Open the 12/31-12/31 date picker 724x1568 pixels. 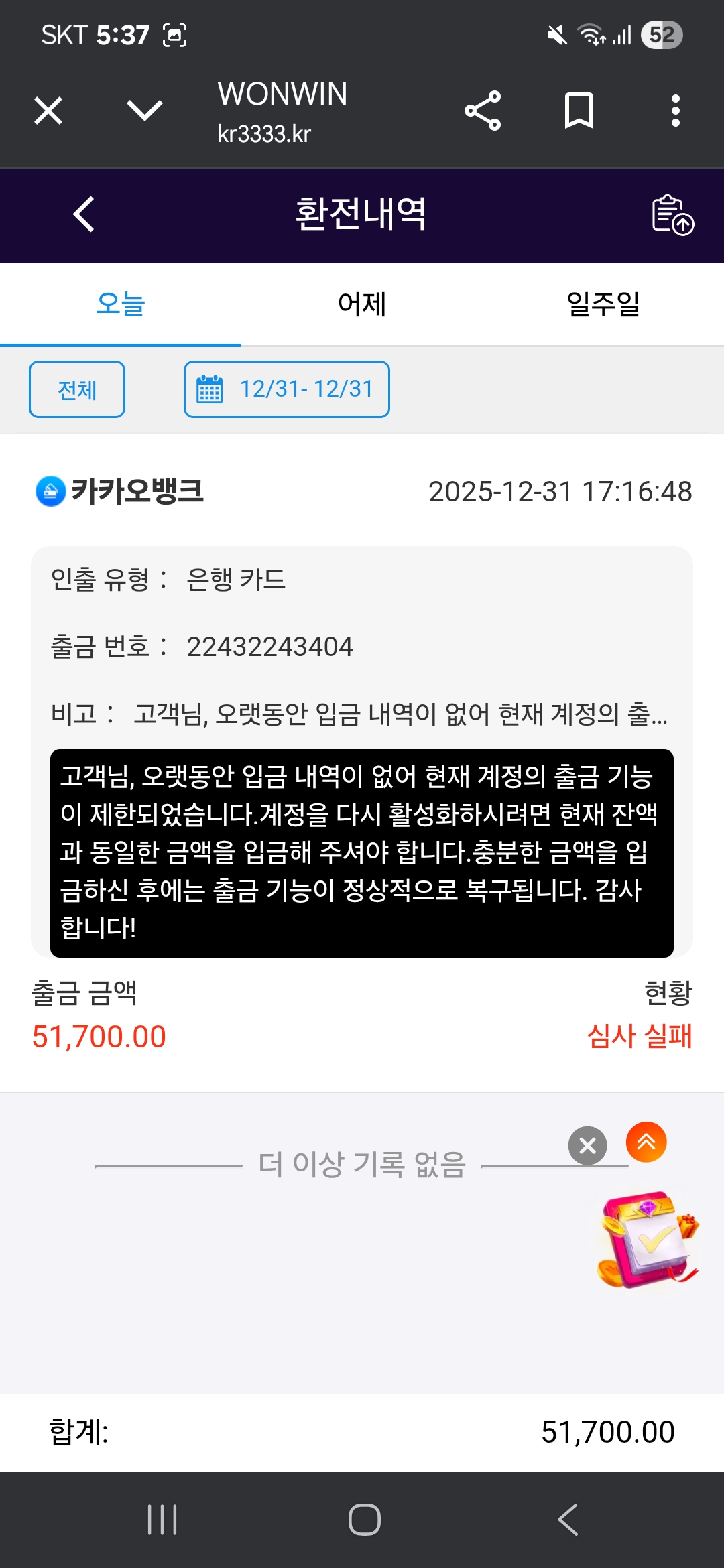(287, 389)
